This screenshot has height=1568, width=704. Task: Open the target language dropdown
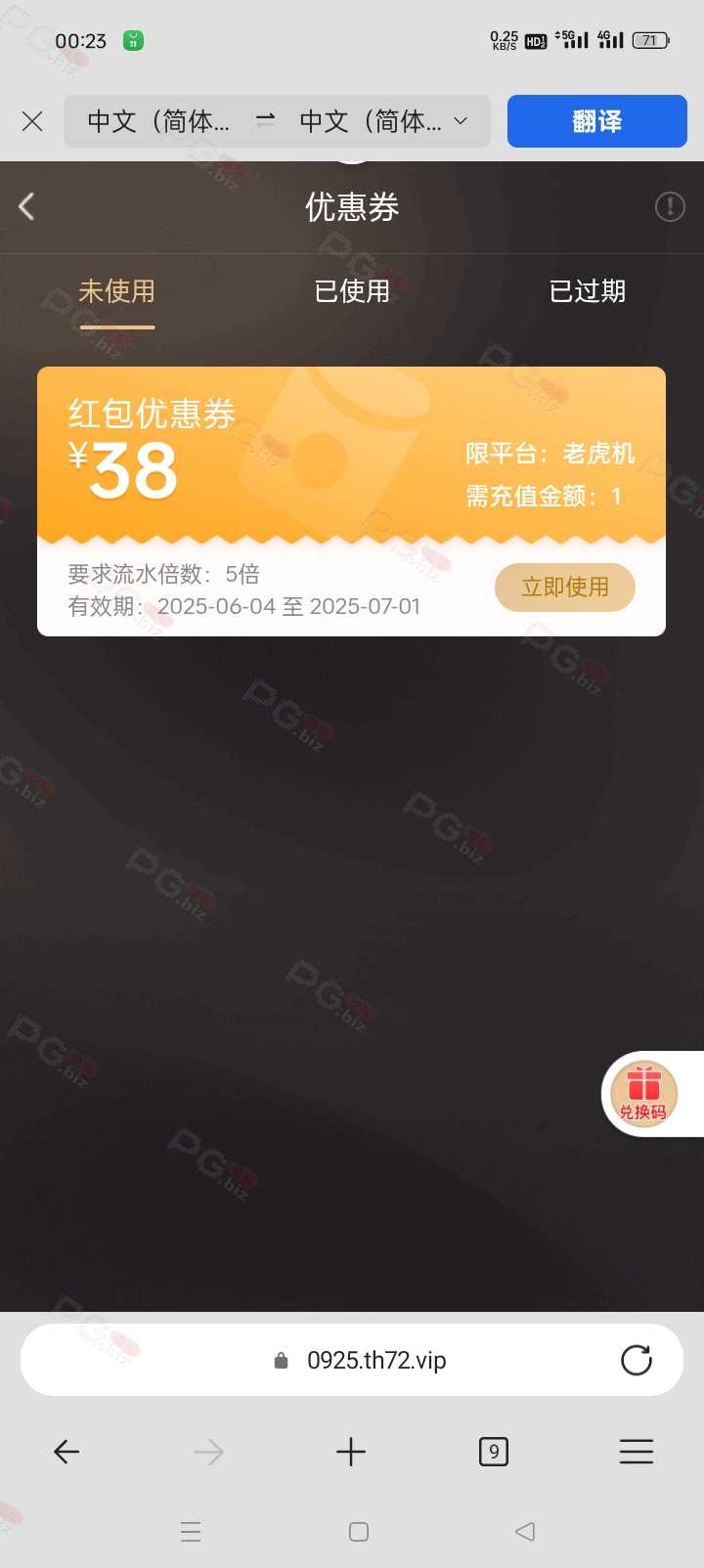pos(383,121)
